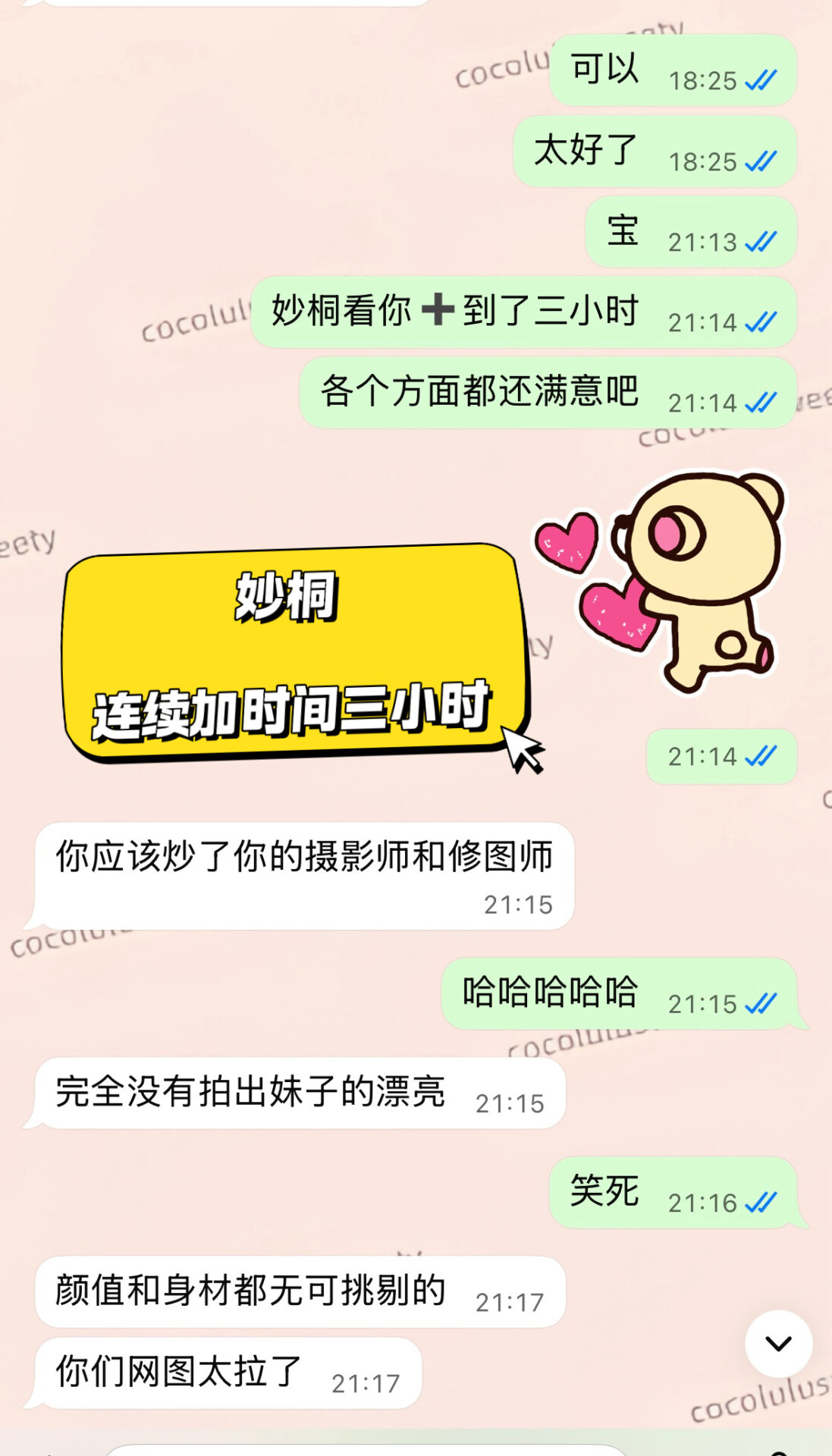This screenshot has width=832, height=1456.
Task: Jump to the latest messages with the down-arrow button
Action: click(778, 1344)
